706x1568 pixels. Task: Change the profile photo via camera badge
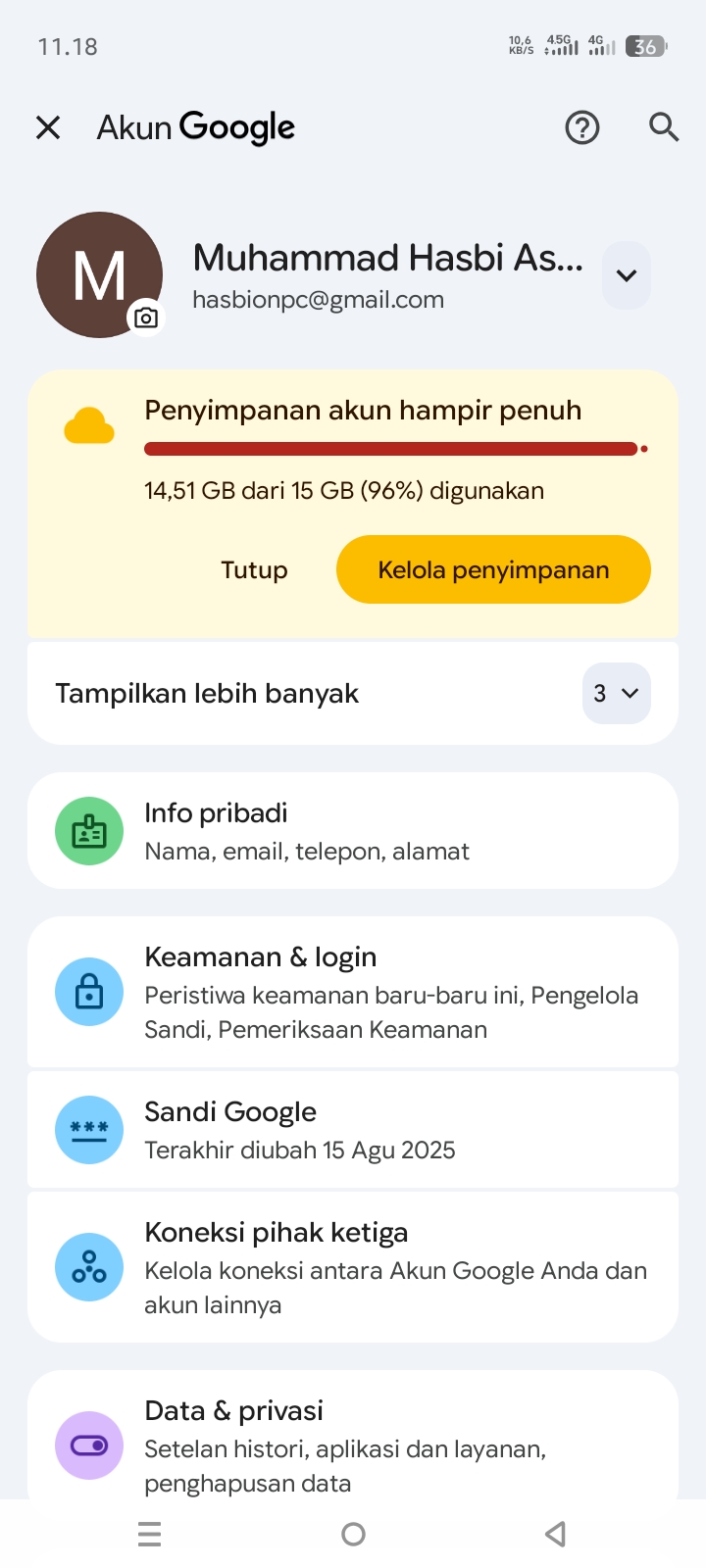146,318
